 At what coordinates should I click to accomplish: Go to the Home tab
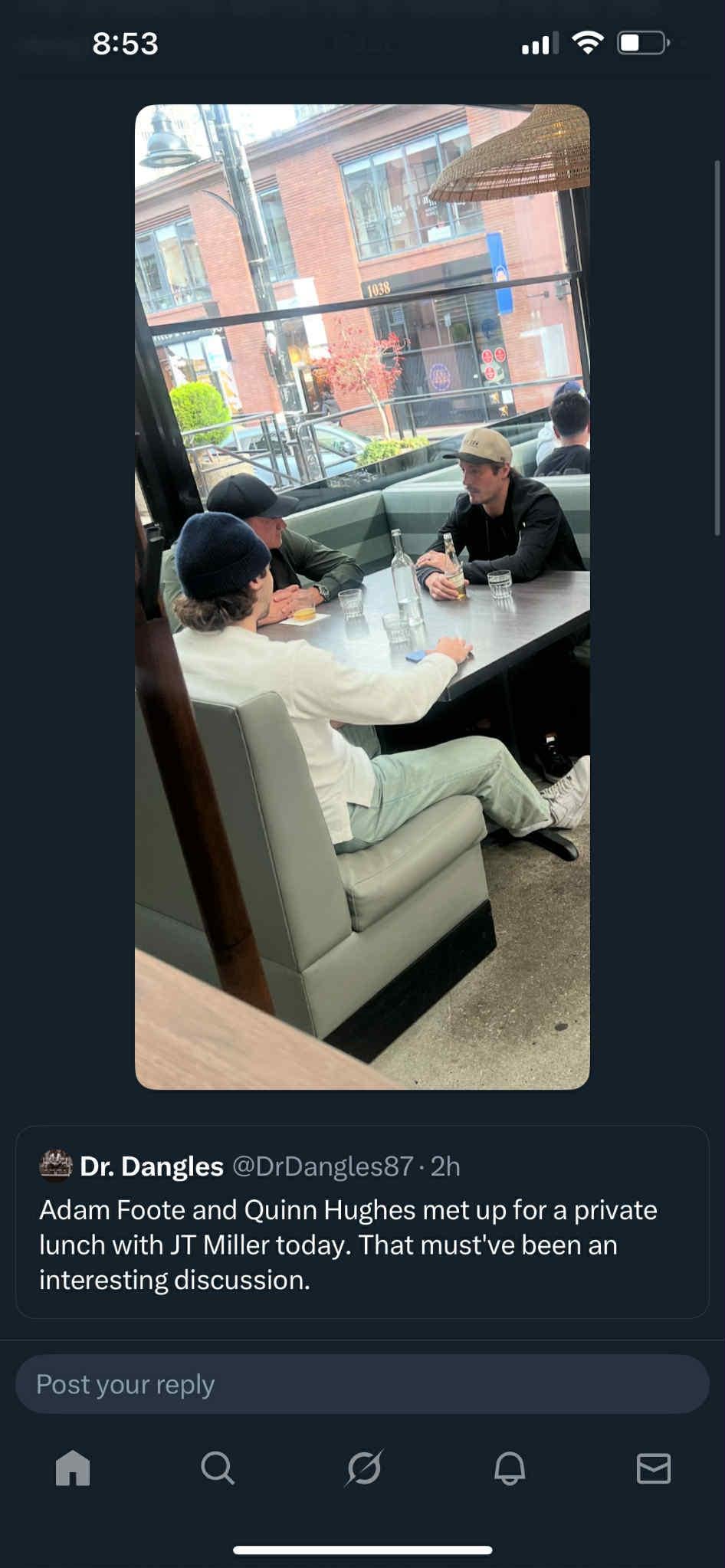(73, 1468)
